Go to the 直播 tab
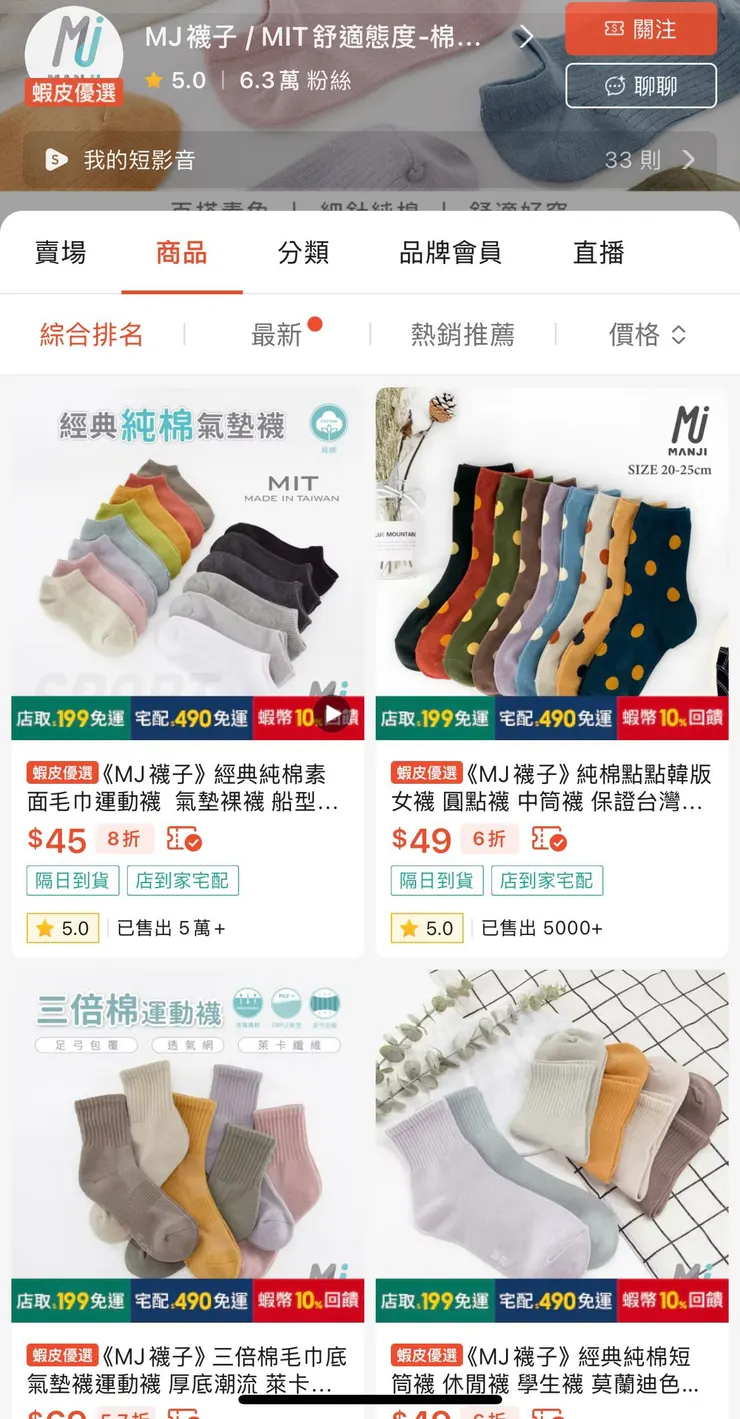 pyautogui.click(x=598, y=253)
